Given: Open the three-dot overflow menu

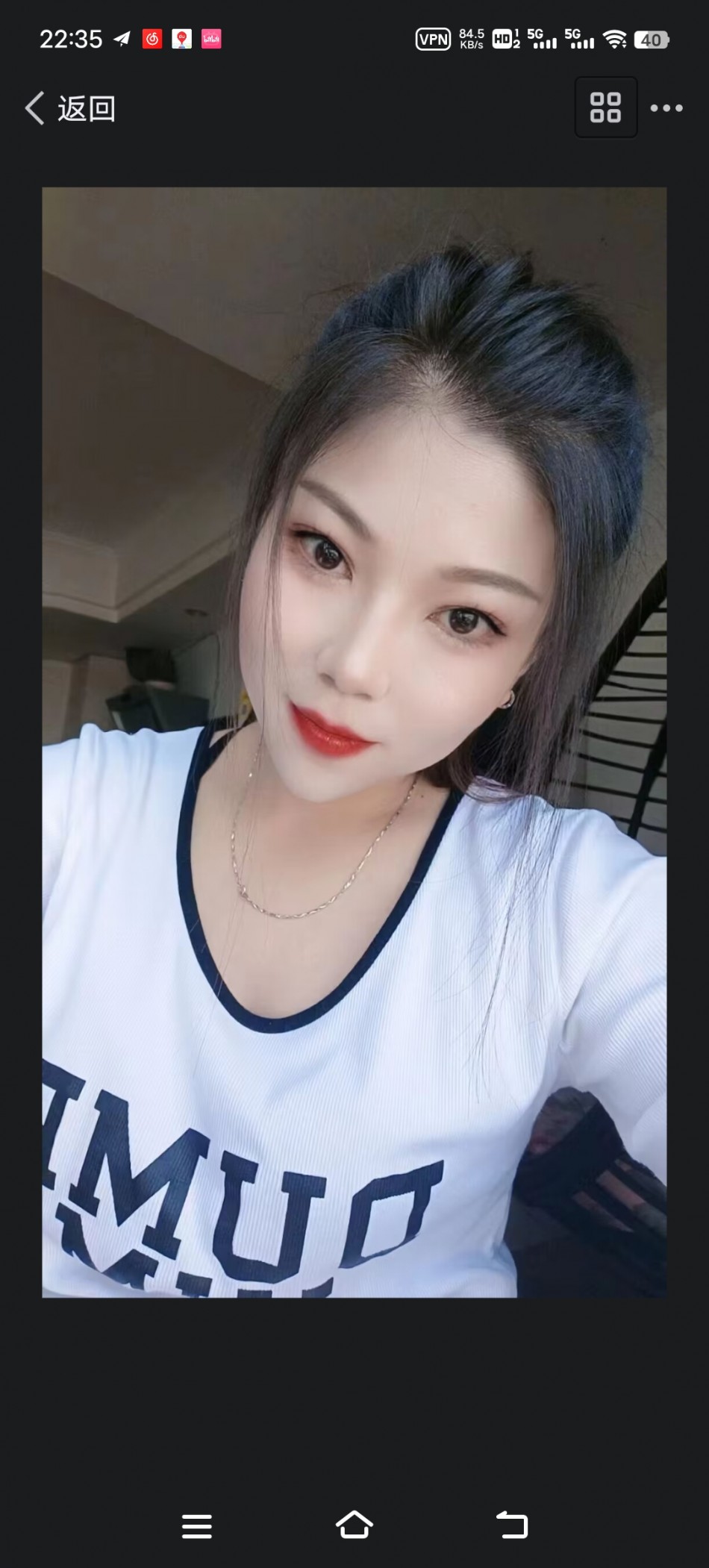Looking at the screenshot, I should pyautogui.click(x=666, y=108).
